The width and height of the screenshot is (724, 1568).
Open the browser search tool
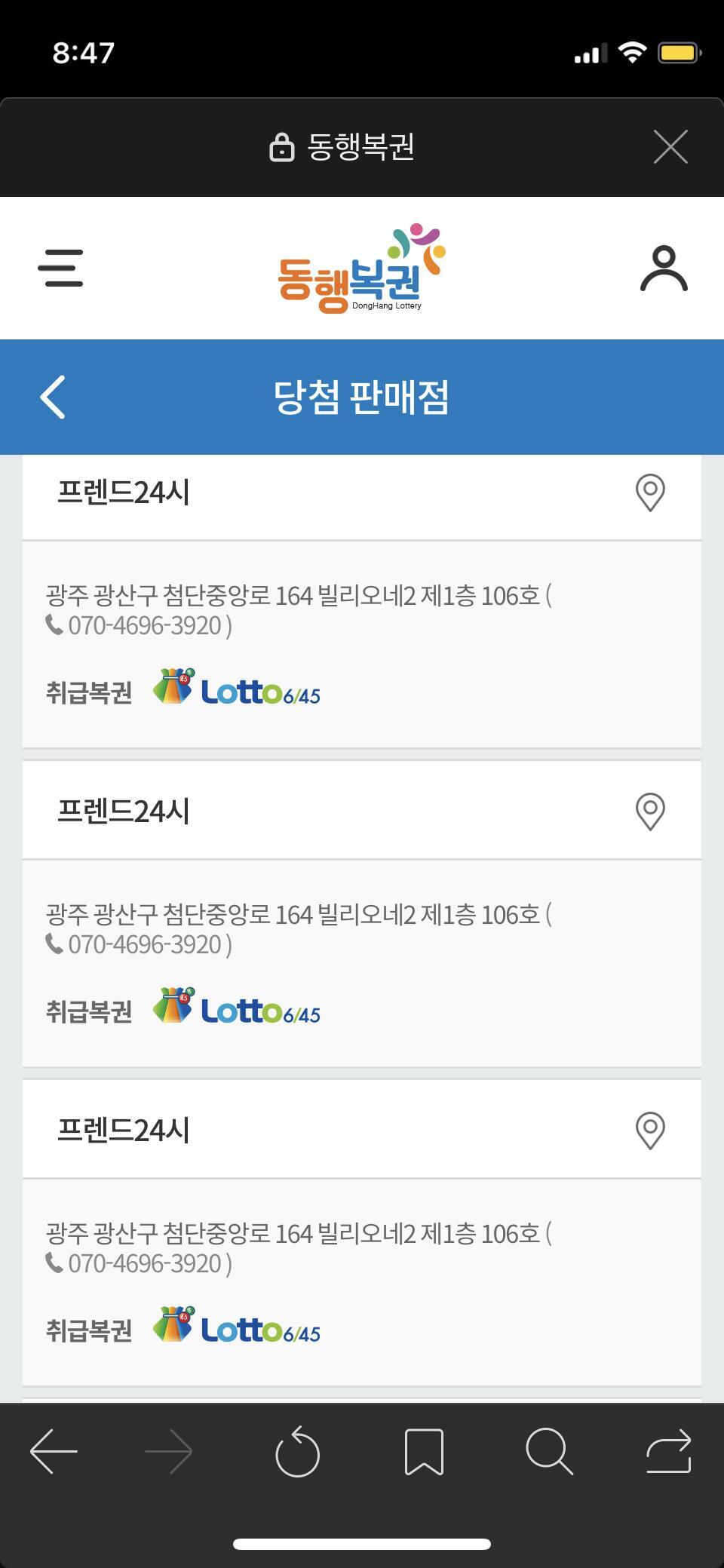click(x=549, y=1451)
